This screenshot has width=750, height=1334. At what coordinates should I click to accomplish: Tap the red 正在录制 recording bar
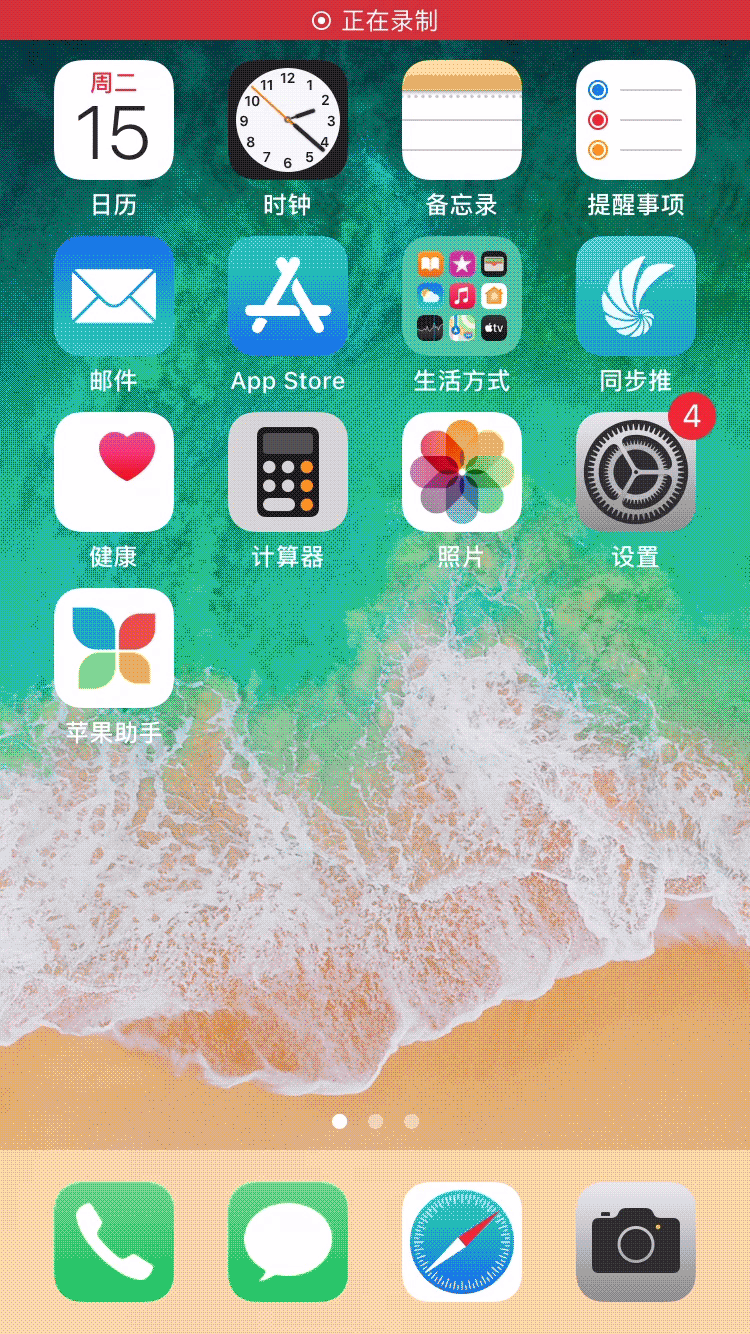(375, 20)
